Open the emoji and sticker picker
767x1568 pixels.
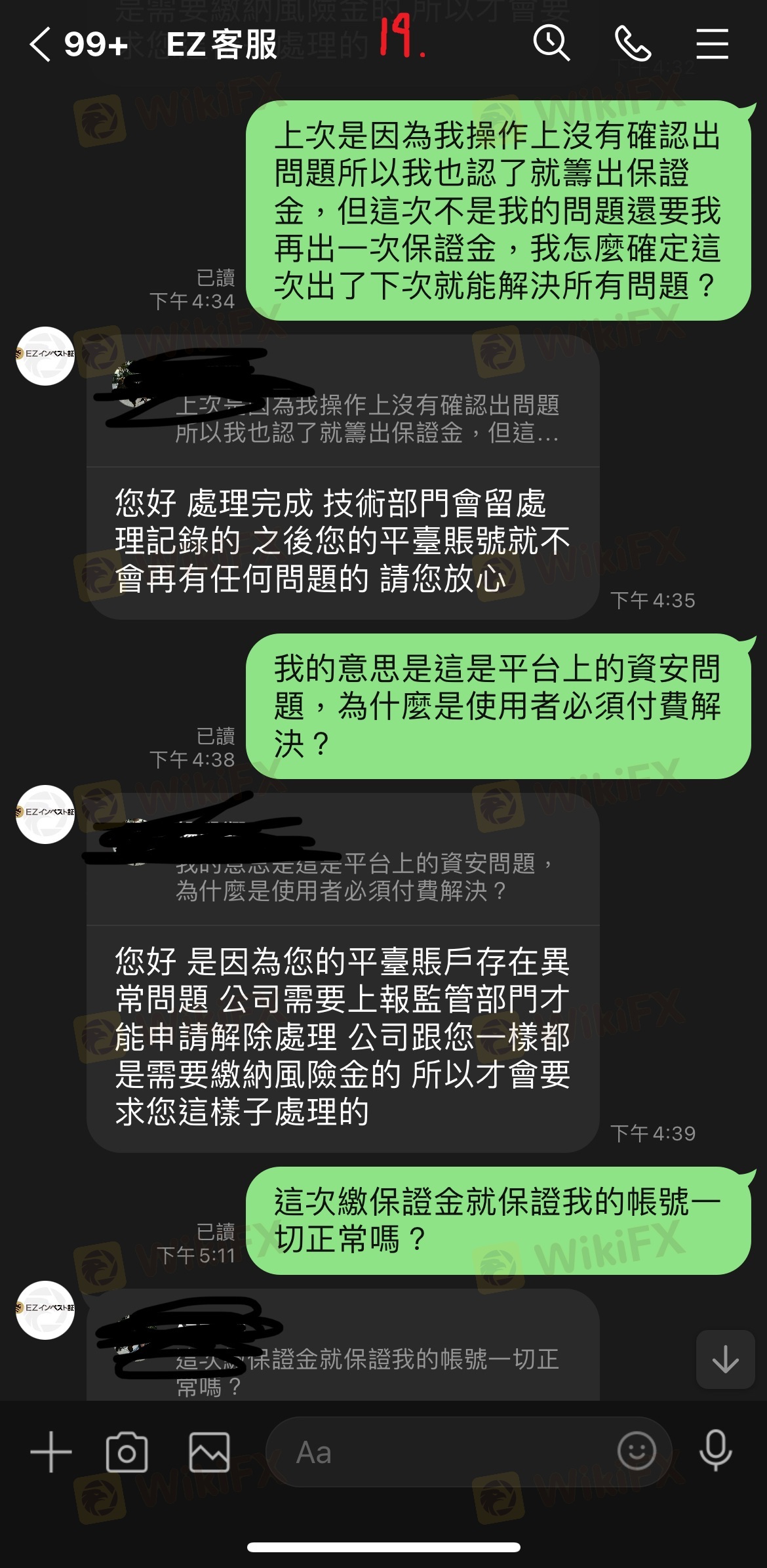636,1451
